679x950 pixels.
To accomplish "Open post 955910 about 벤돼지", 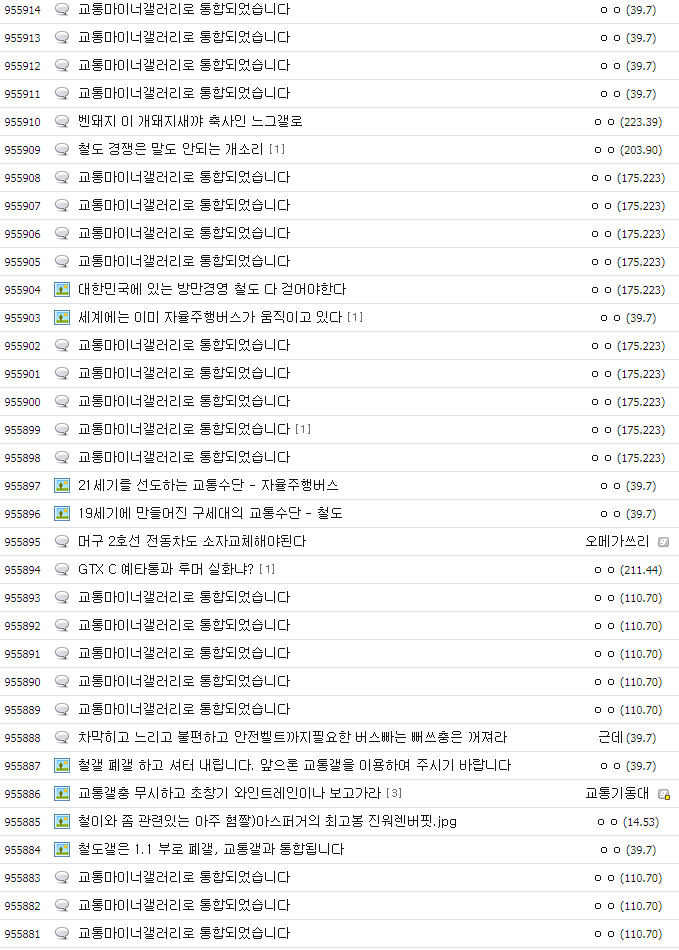I will (190, 121).
